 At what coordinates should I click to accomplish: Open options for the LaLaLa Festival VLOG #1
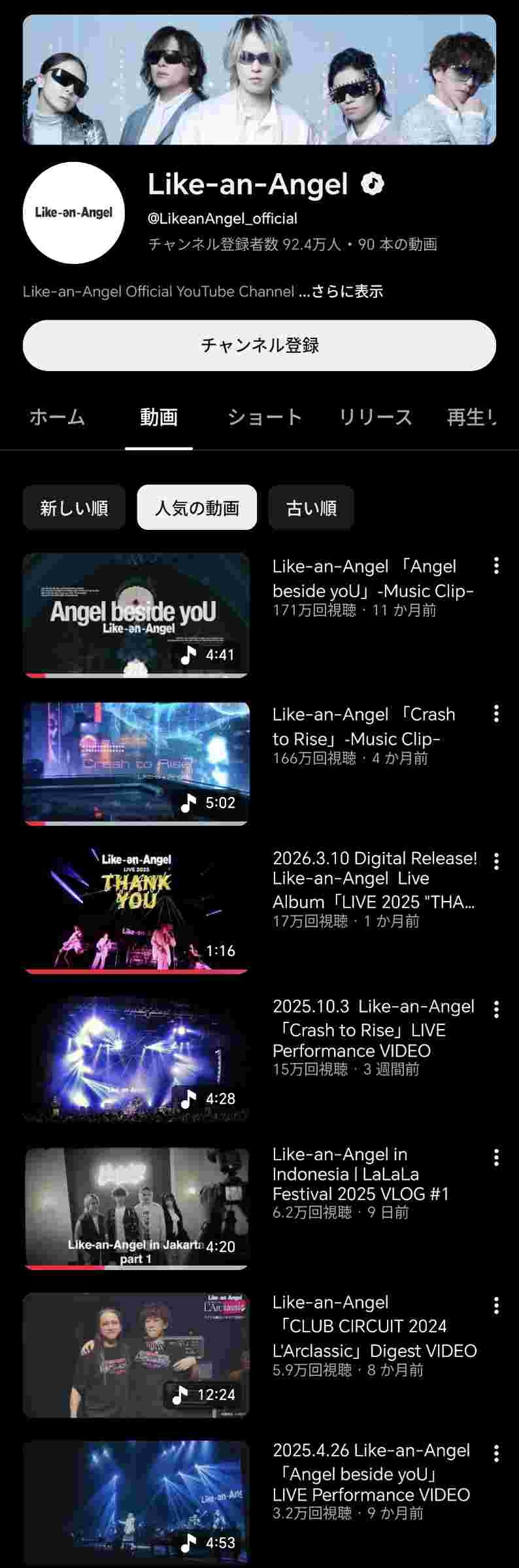(497, 1158)
